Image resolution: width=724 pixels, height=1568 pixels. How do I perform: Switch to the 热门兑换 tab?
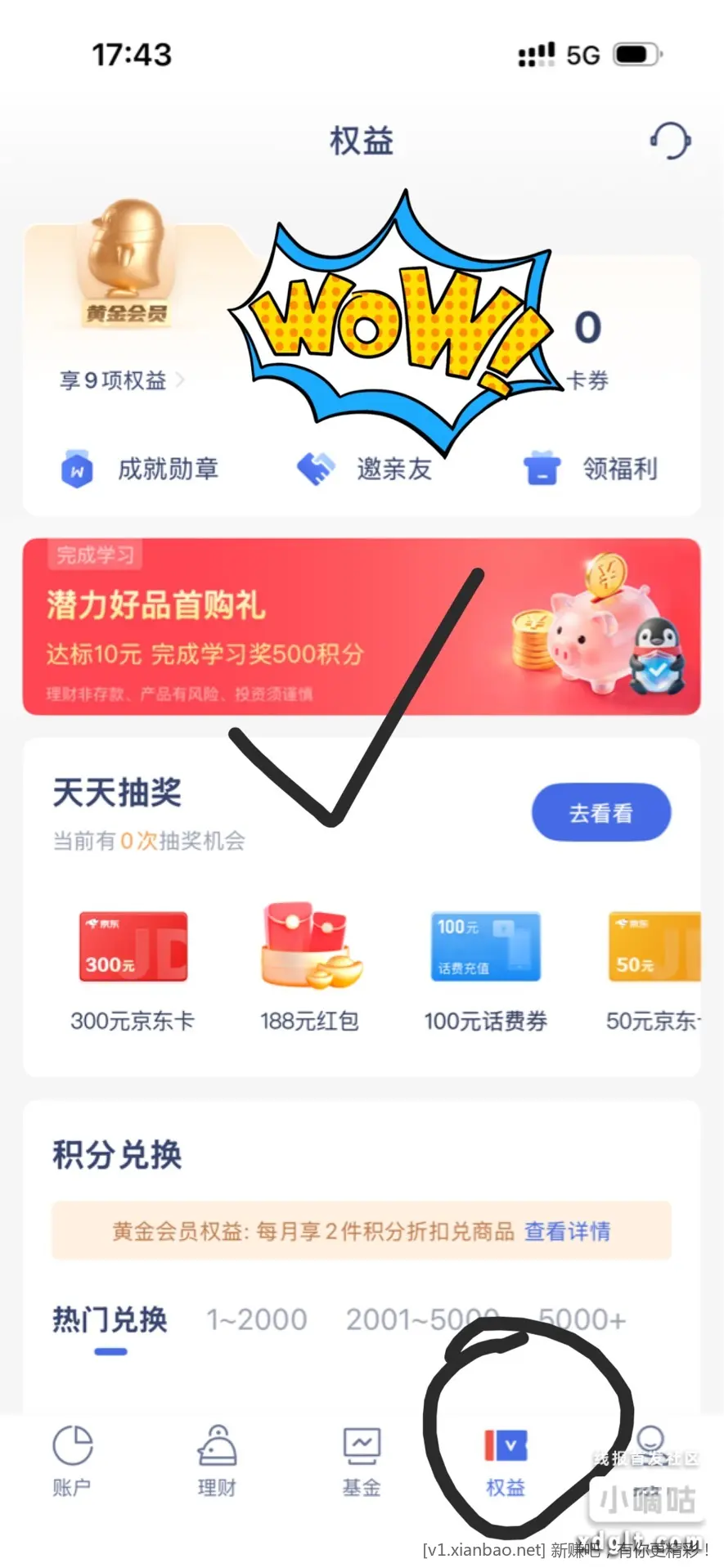pyautogui.click(x=110, y=1319)
